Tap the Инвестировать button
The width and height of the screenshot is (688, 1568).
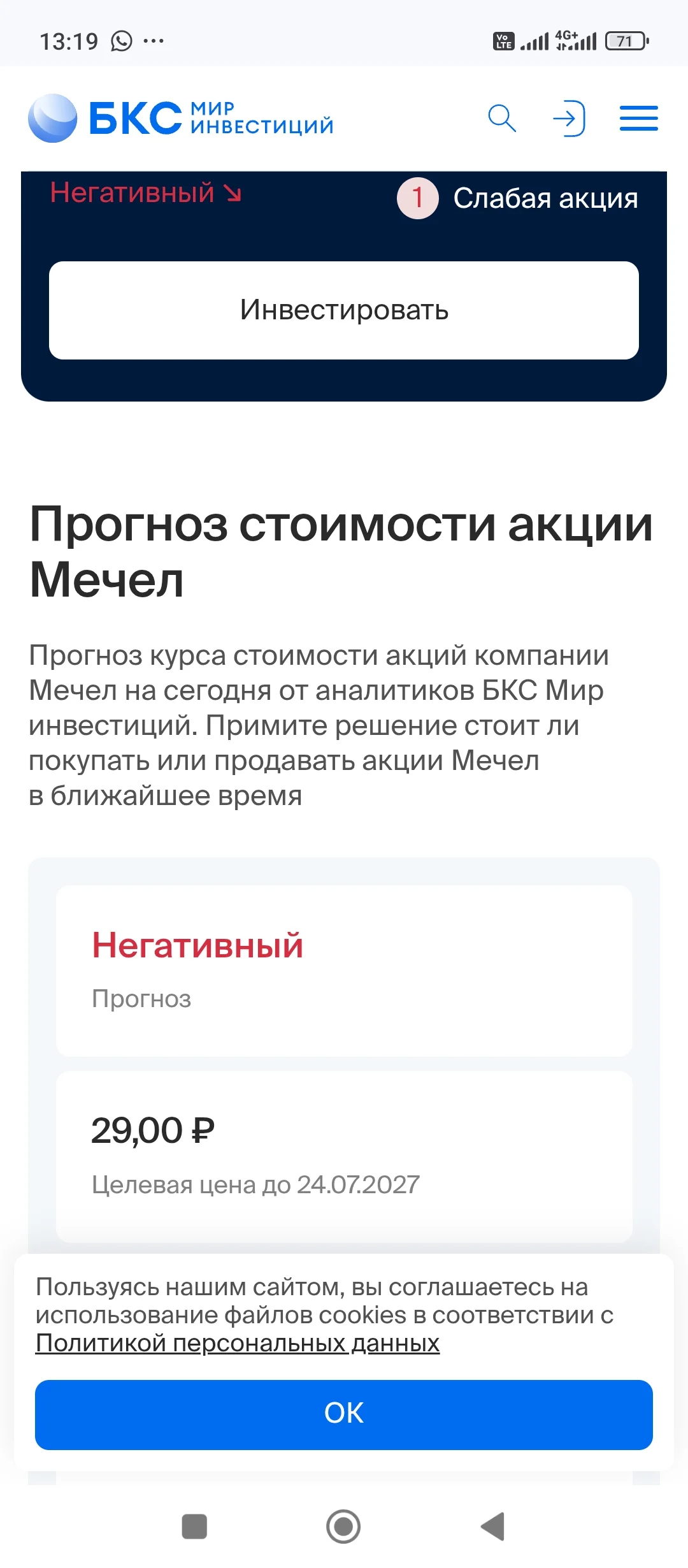click(x=344, y=310)
